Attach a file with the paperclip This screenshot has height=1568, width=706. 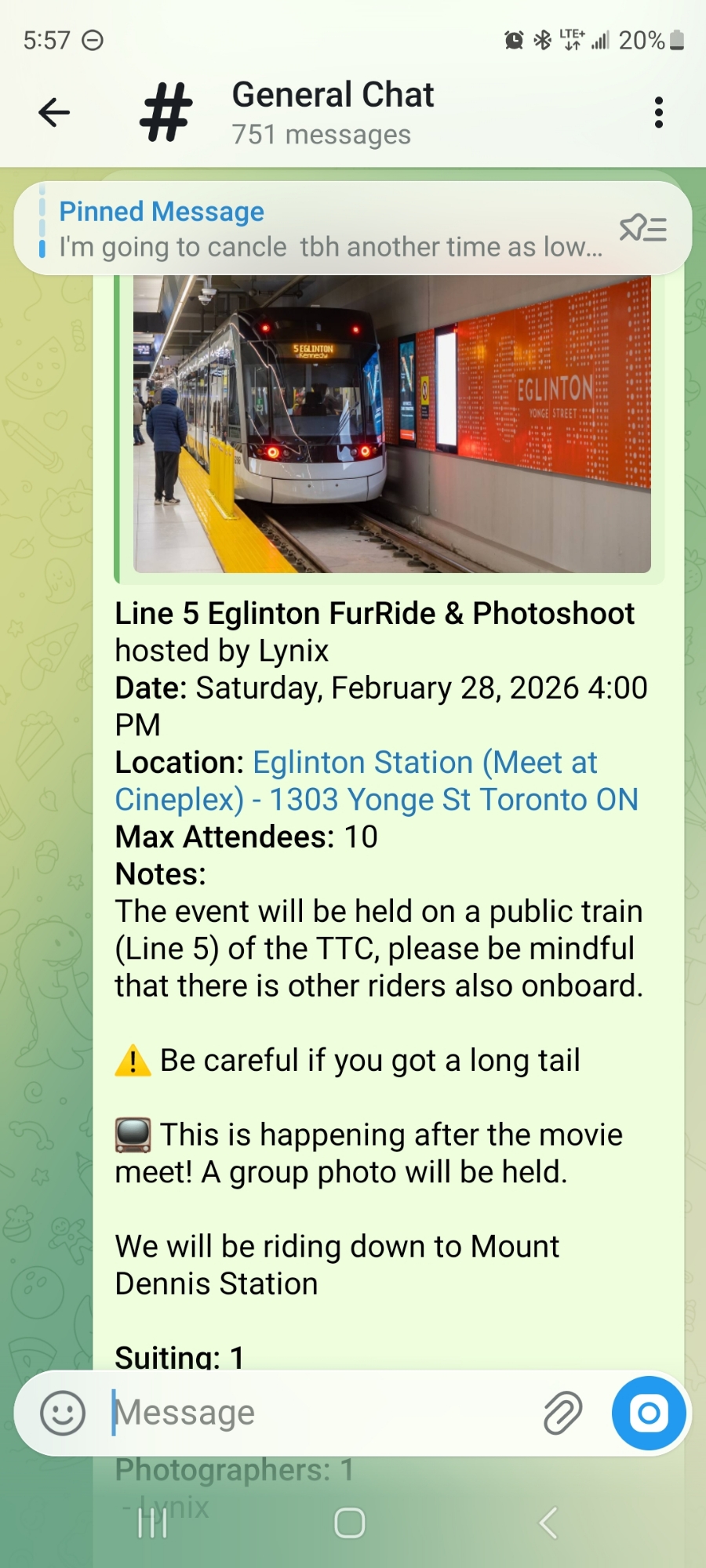pos(562,1413)
